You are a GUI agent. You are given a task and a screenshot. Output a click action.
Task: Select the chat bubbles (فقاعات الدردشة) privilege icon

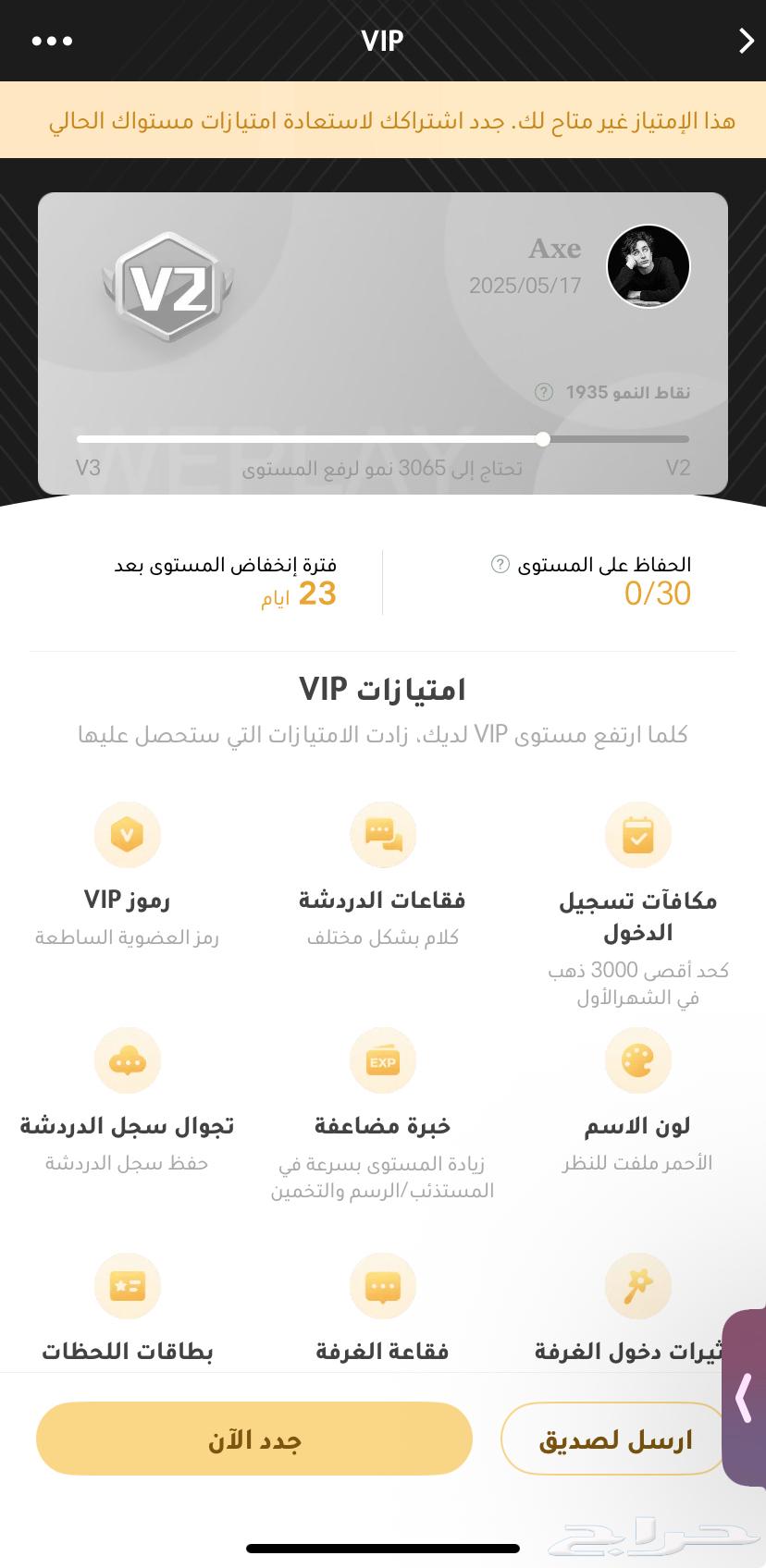(x=383, y=834)
